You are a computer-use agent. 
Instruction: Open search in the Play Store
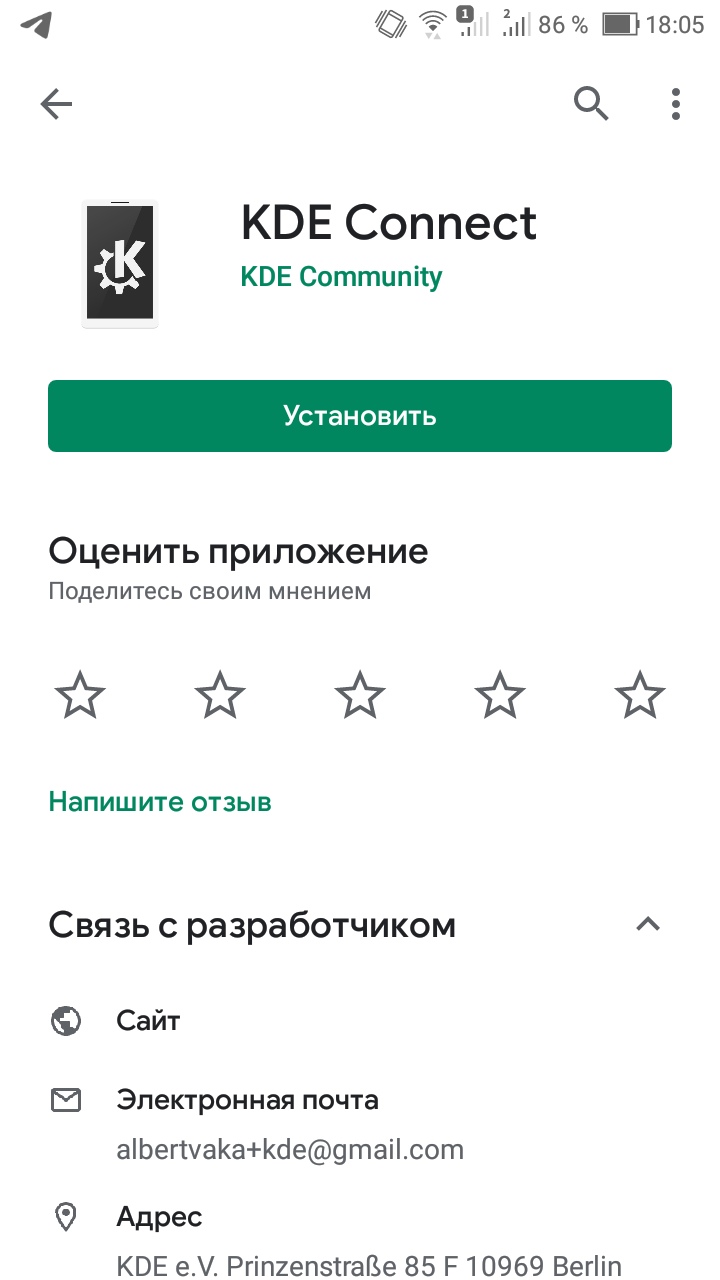click(x=591, y=103)
